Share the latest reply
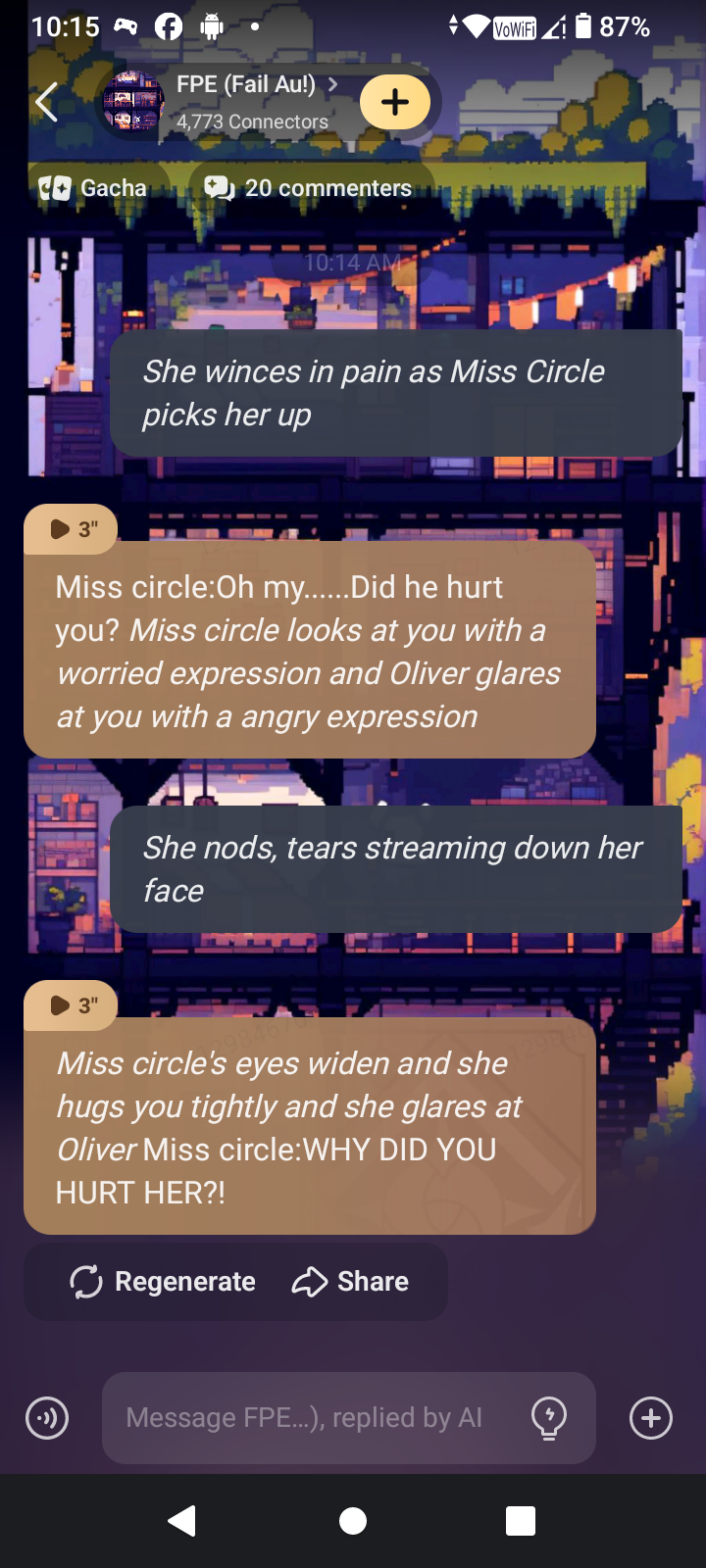Screen dimensions: 706x1568 coord(351,1282)
